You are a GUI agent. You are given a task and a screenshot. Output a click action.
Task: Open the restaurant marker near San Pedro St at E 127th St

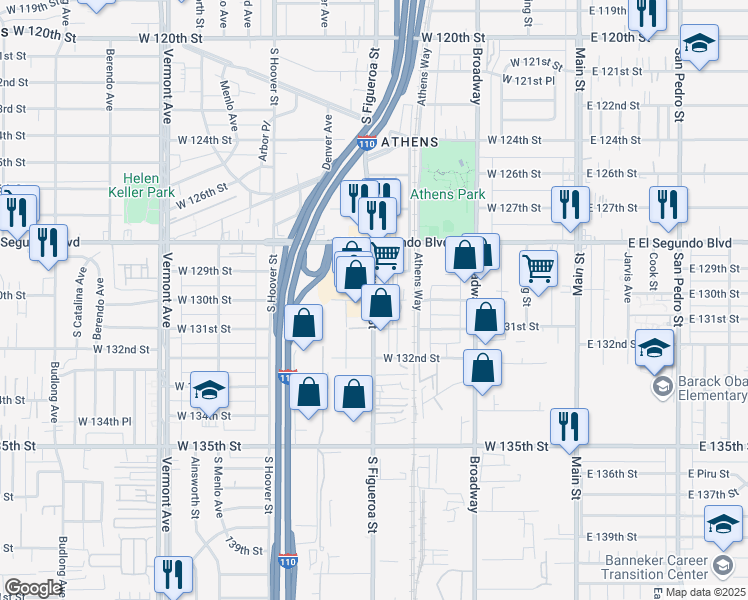667,204
